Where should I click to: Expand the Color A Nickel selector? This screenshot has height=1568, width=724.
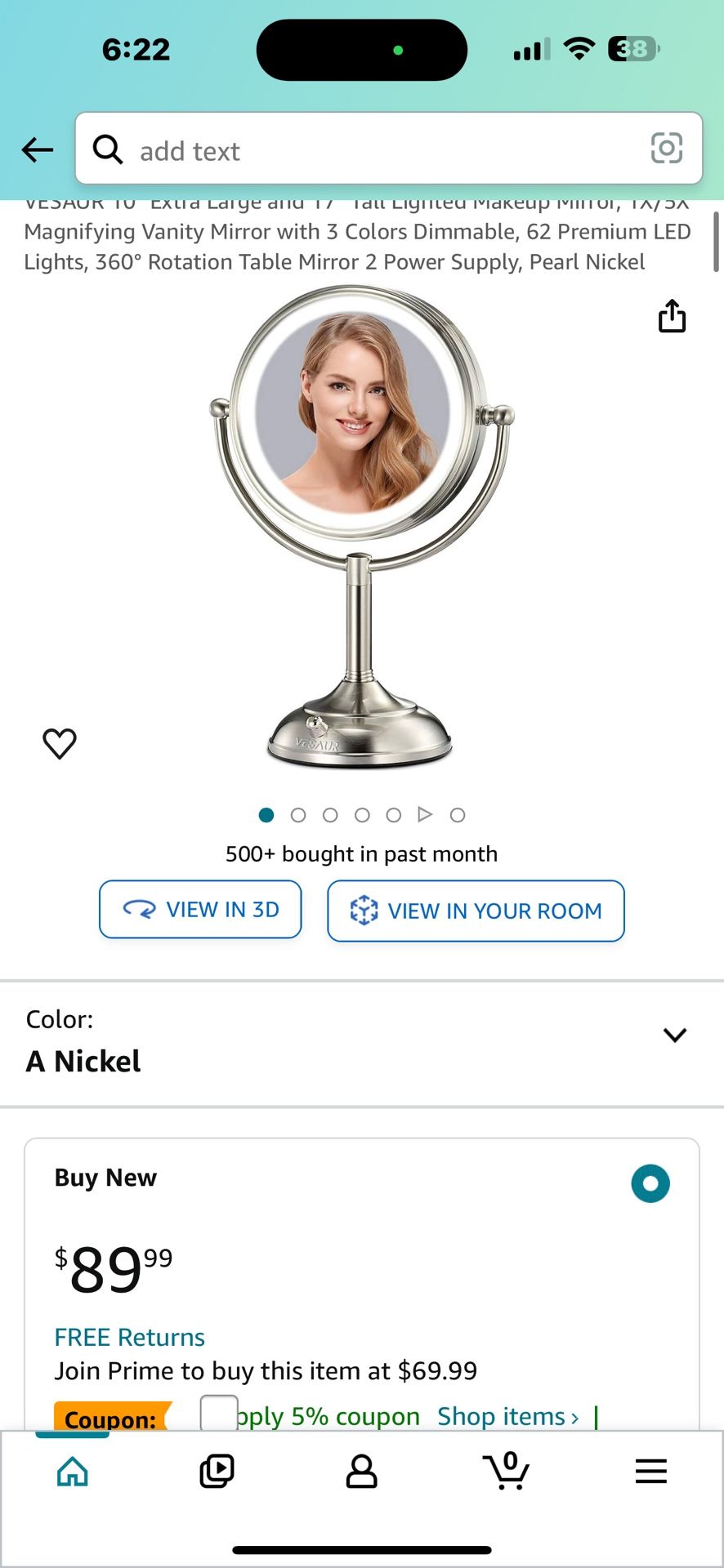[675, 1036]
